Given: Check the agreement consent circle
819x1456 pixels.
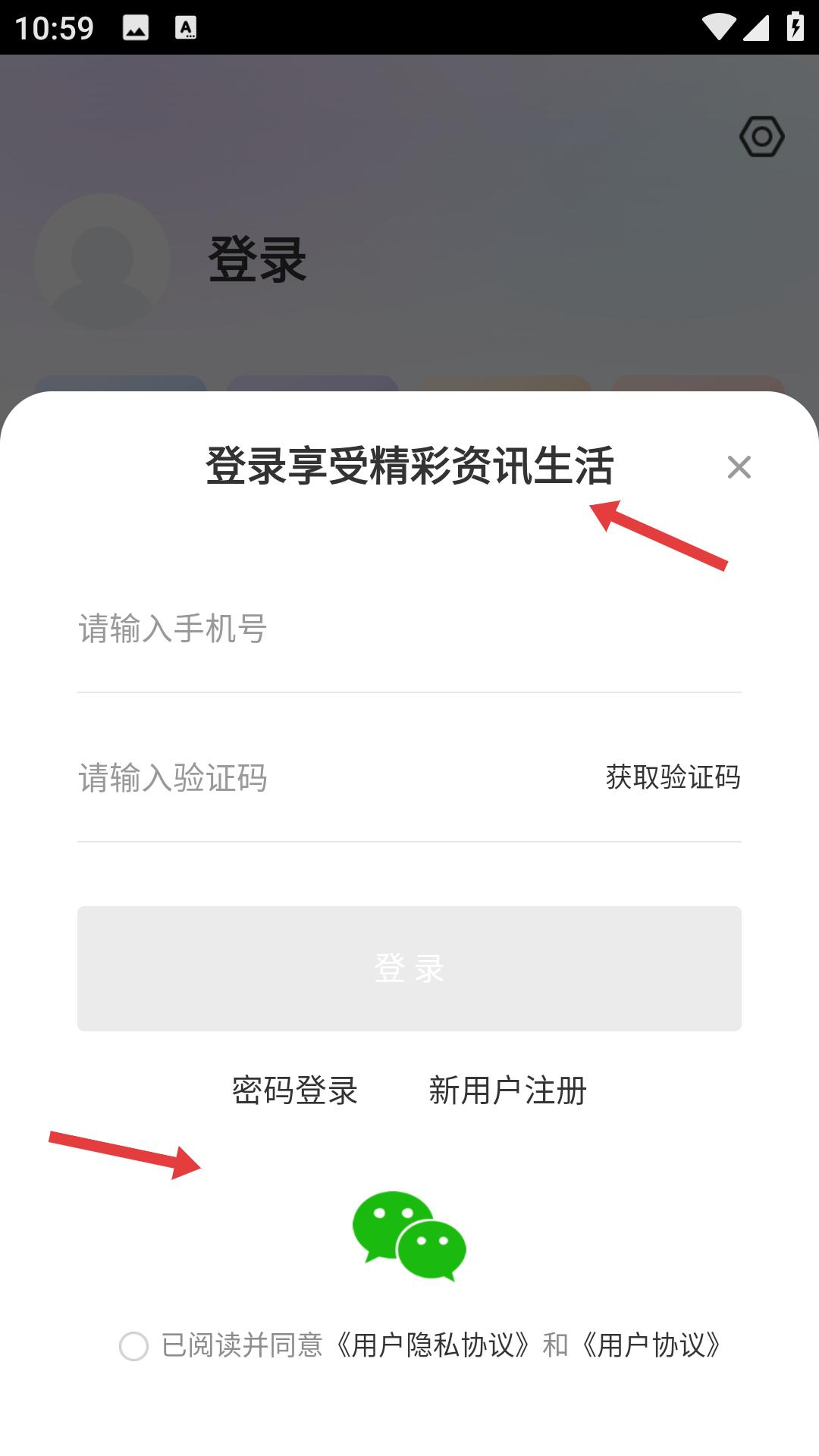Looking at the screenshot, I should coord(134,1346).
